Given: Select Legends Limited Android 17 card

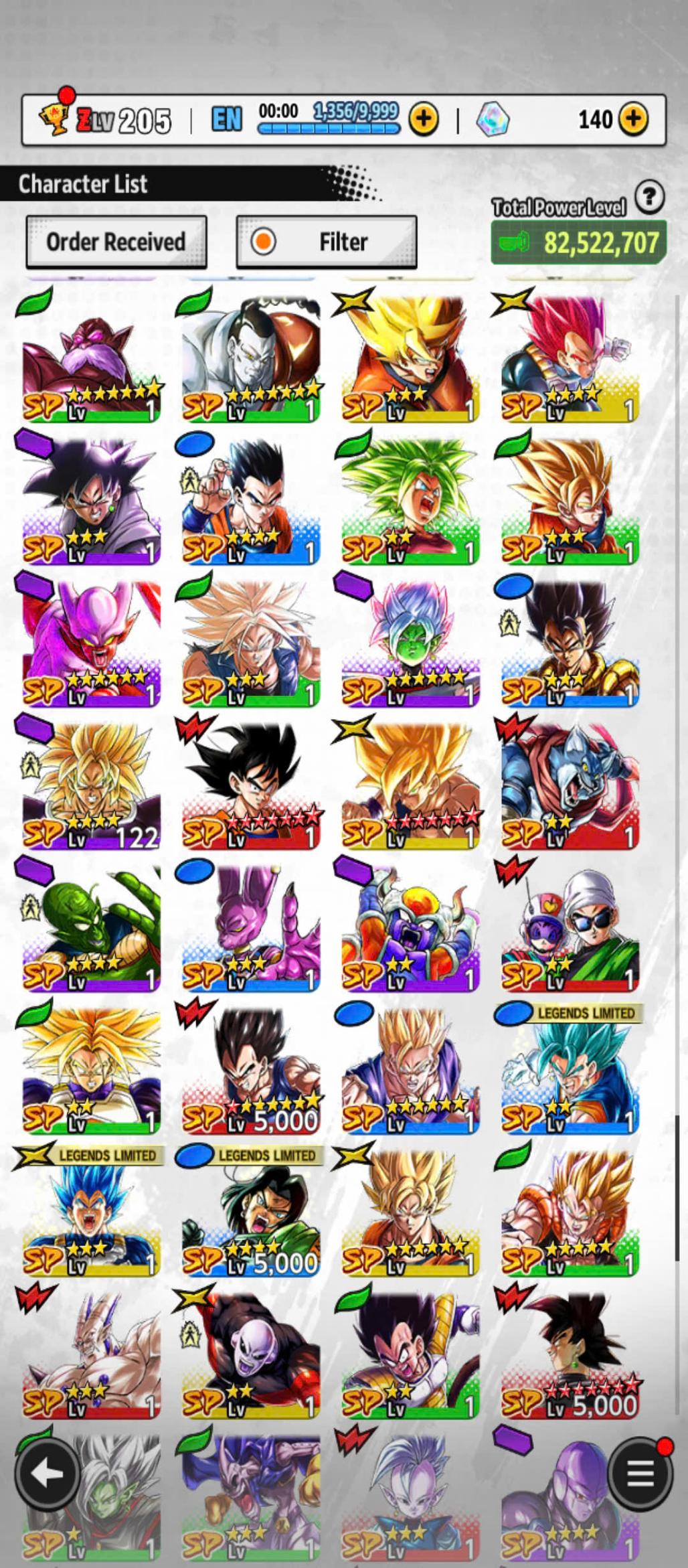Looking at the screenshot, I should pos(251,1212).
